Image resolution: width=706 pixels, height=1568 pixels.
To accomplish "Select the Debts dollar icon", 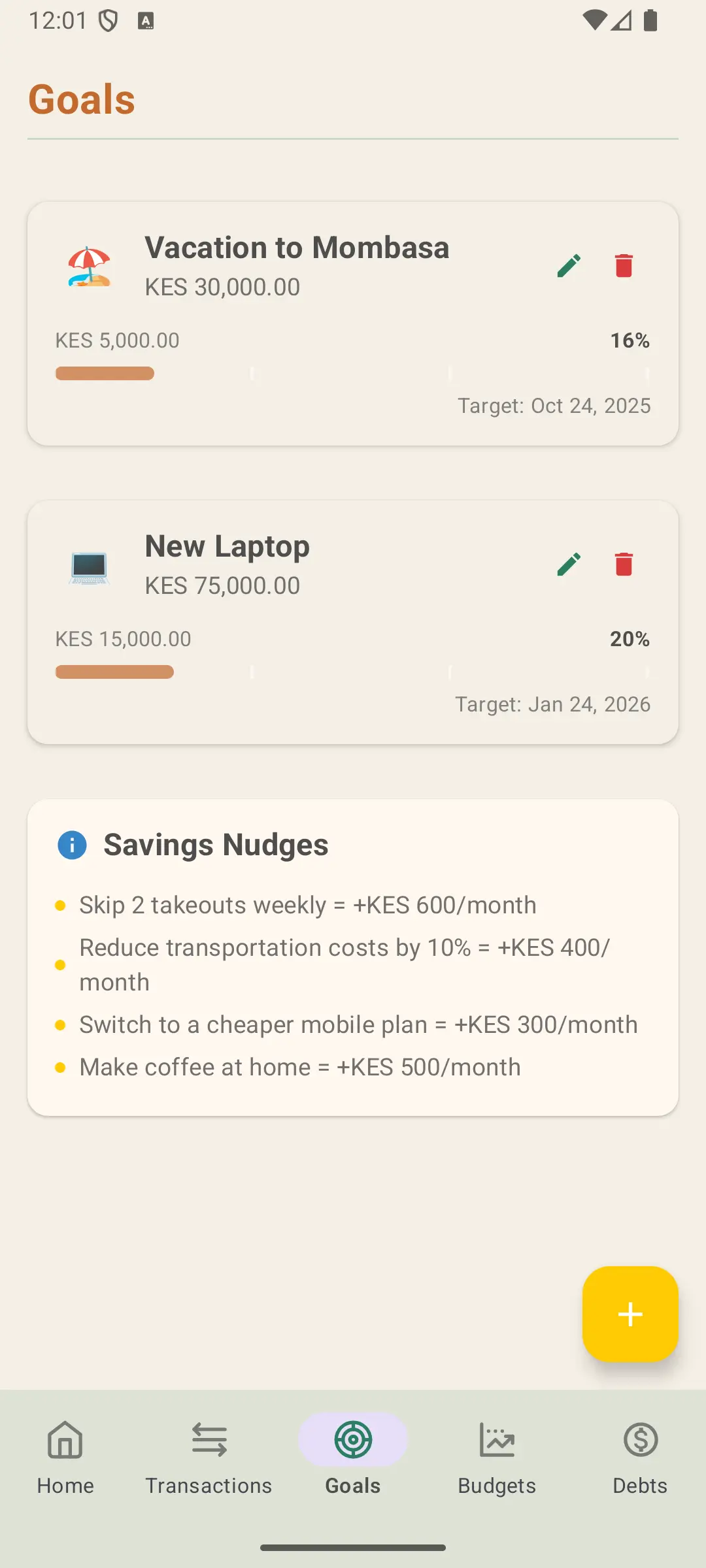I will pyautogui.click(x=639, y=1439).
